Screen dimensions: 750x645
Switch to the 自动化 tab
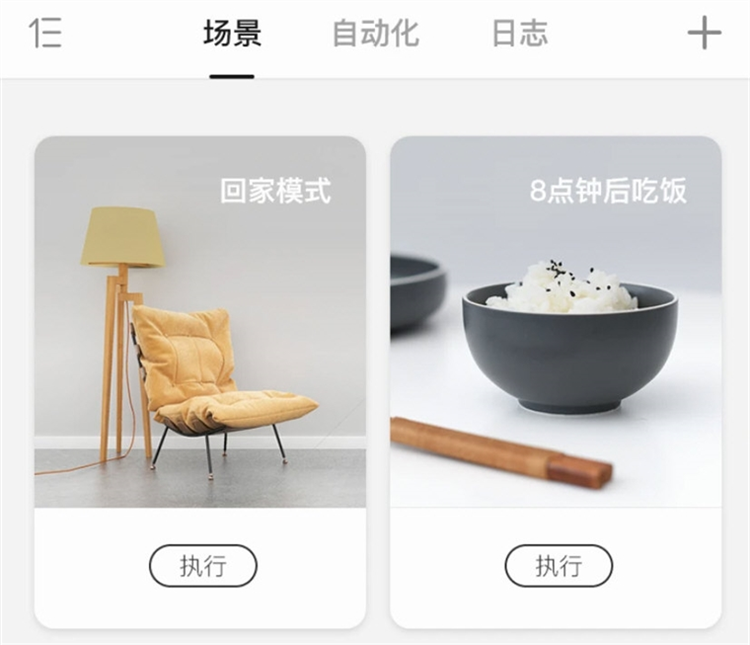(375, 34)
